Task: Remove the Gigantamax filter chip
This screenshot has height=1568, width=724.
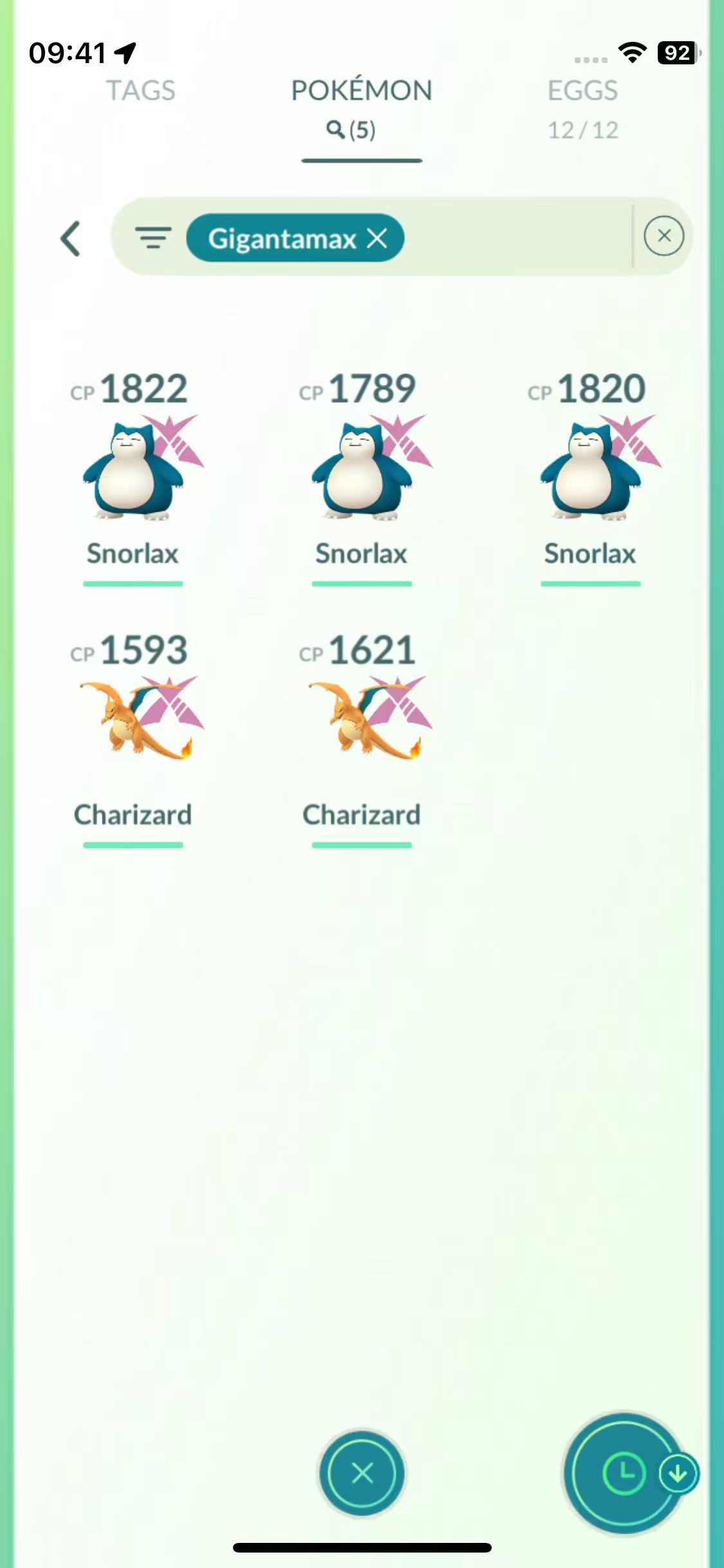Action: pos(377,238)
